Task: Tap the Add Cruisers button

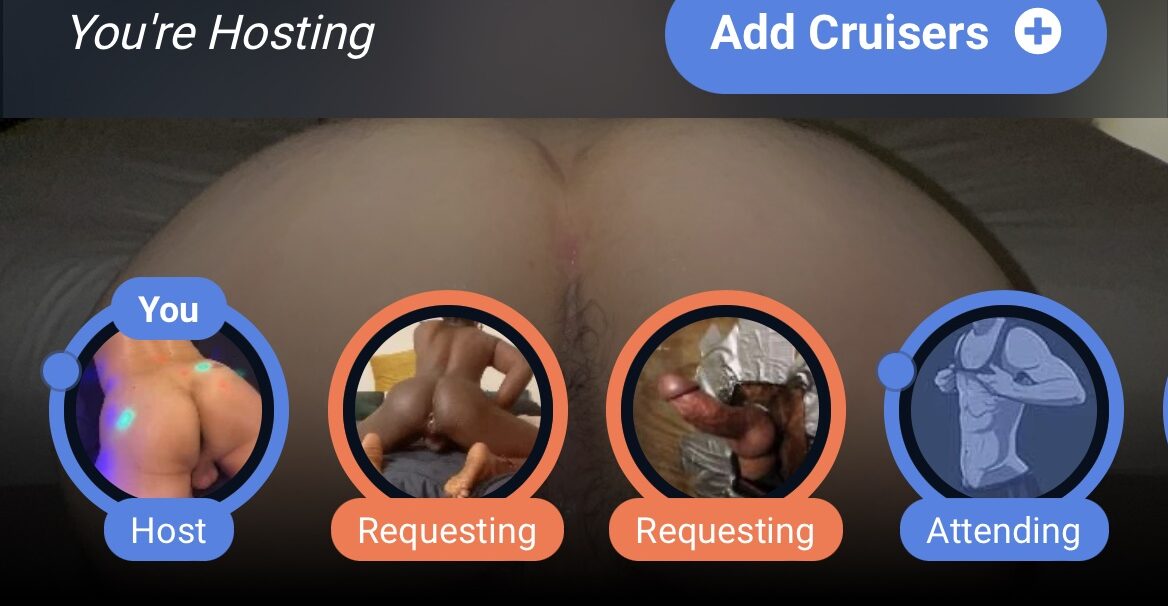Action: pos(885,35)
